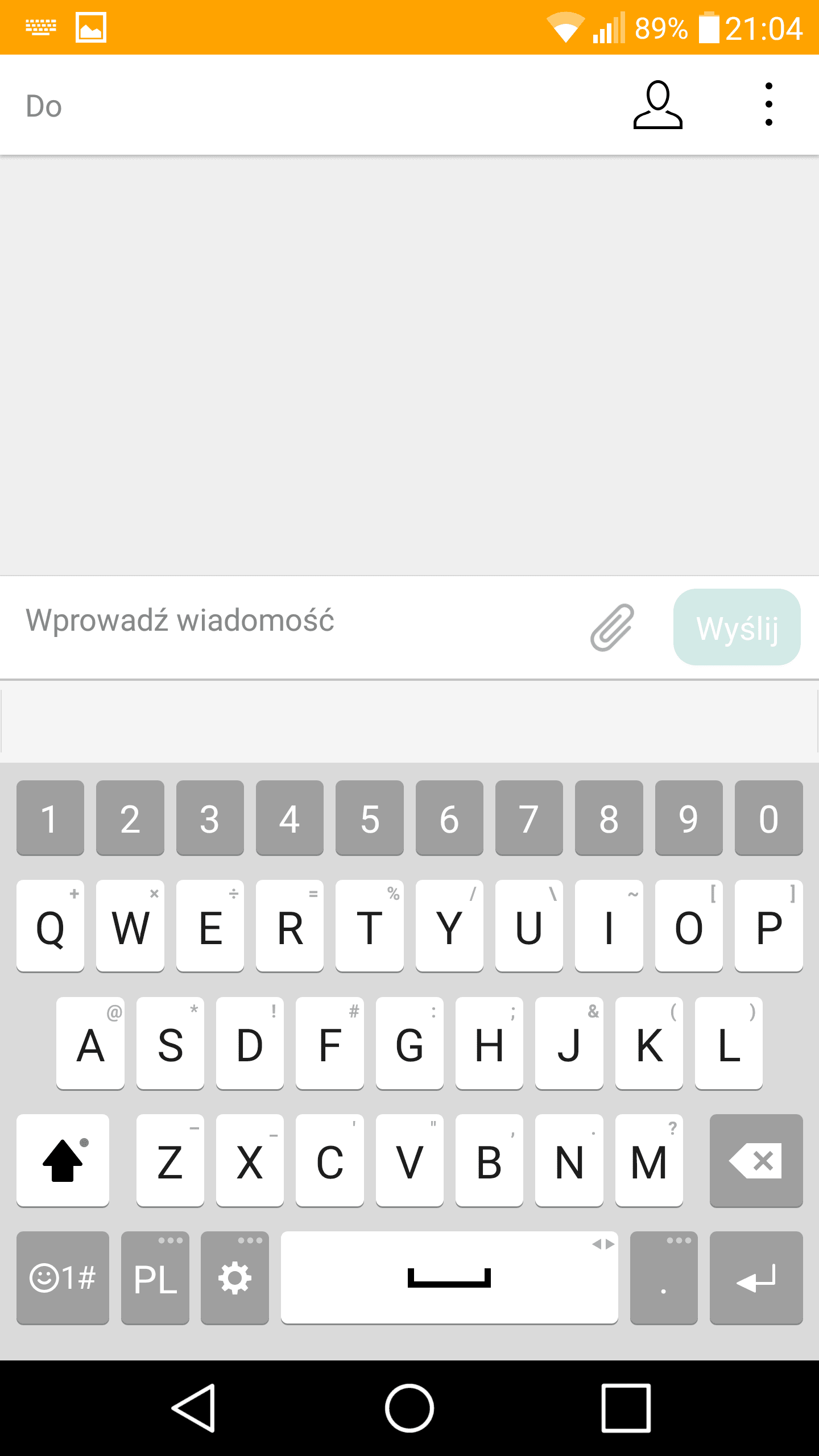Switch to emoji and symbols keyboard

[x=63, y=1278]
